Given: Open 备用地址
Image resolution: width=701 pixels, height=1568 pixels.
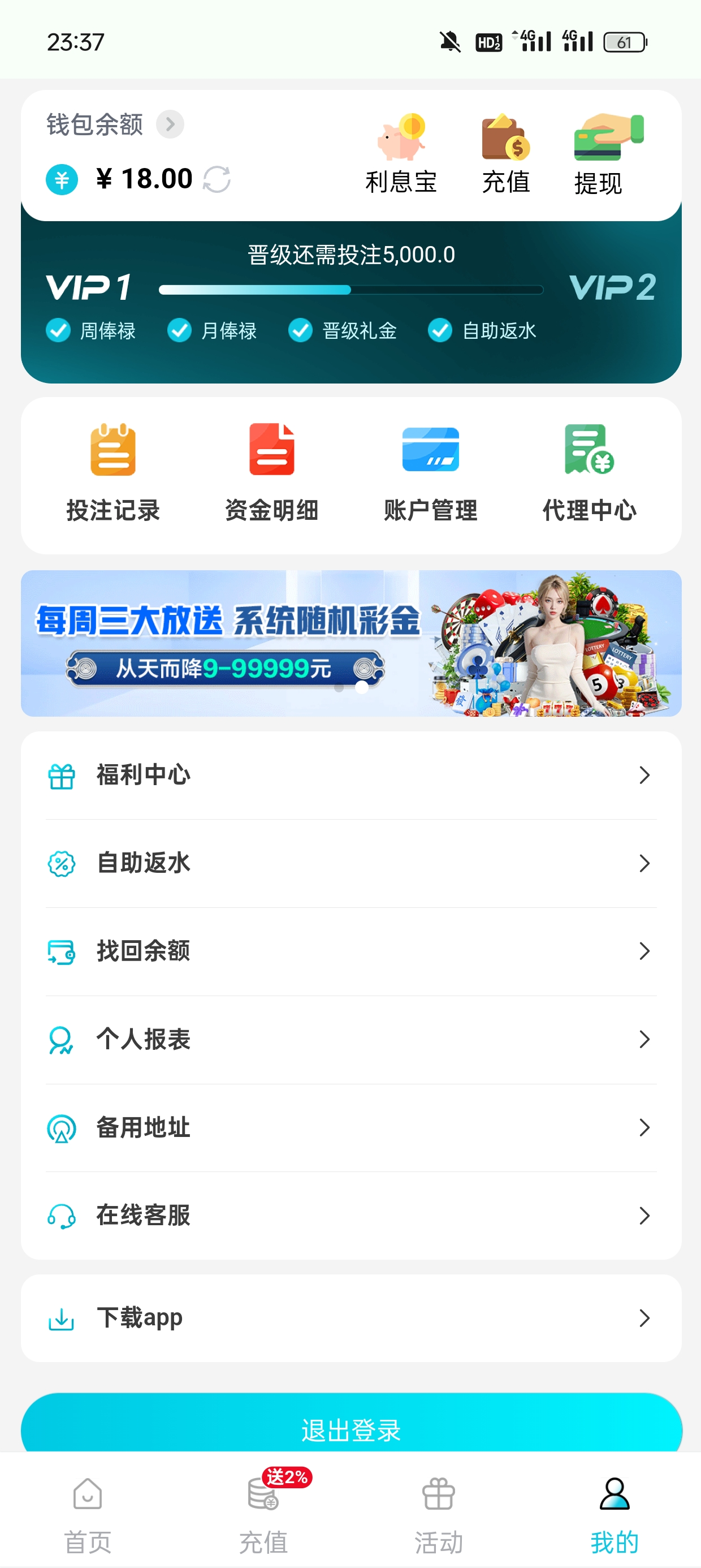Looking at the screenshot, I should [350, 1127].
